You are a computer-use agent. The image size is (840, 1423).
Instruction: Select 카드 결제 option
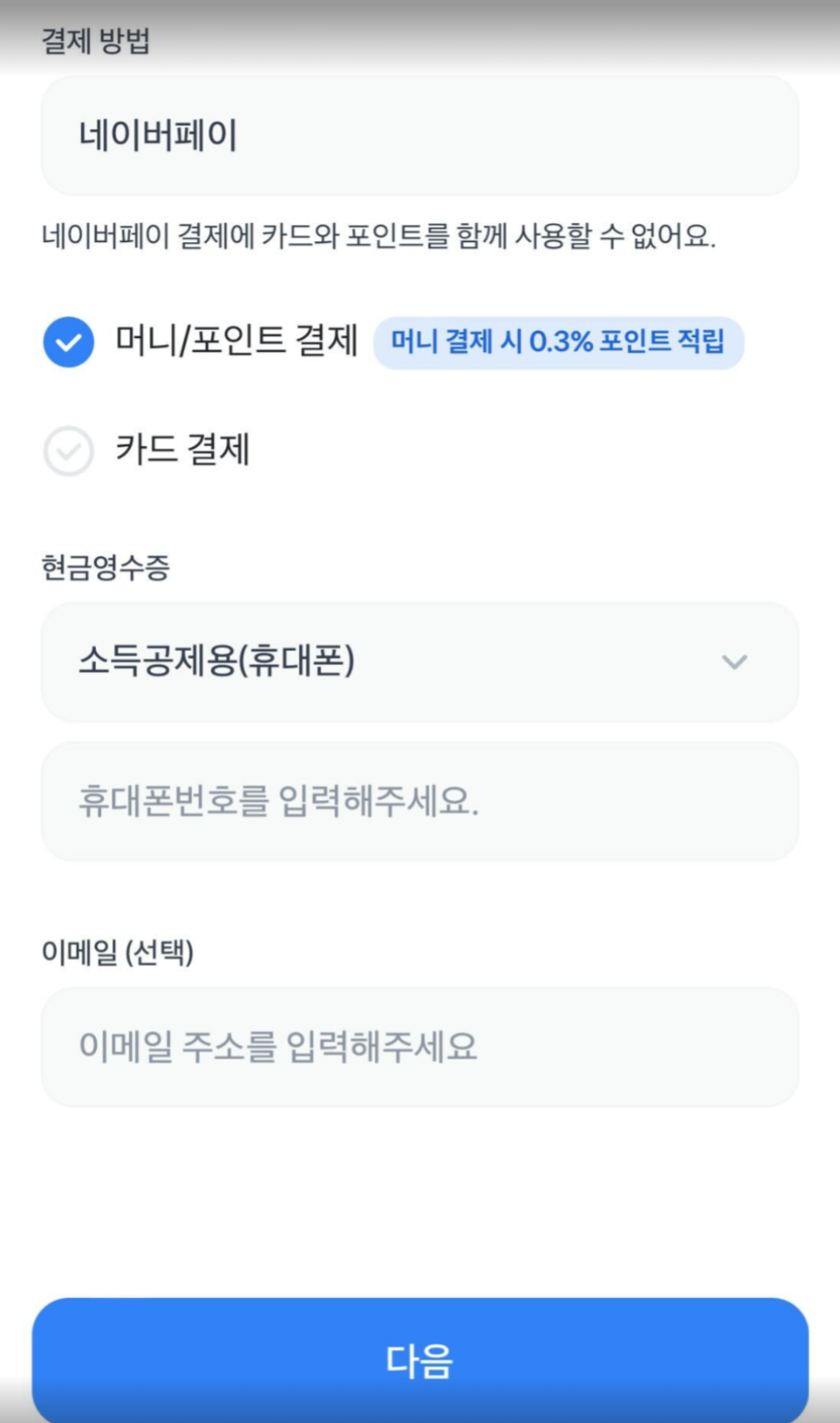[69, 450]
